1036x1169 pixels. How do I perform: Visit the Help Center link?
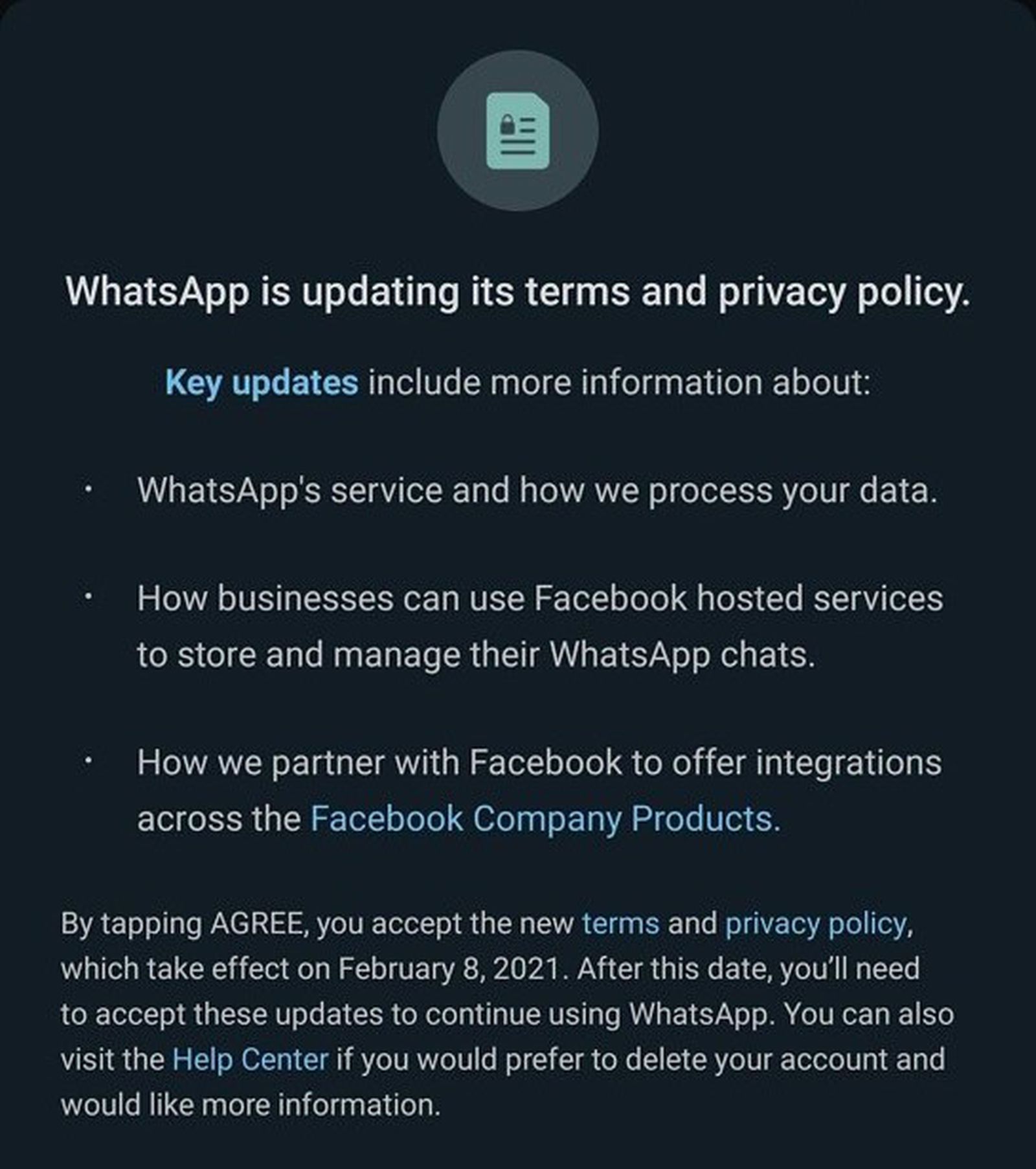pyautogui.click(x=250, y=1060)
